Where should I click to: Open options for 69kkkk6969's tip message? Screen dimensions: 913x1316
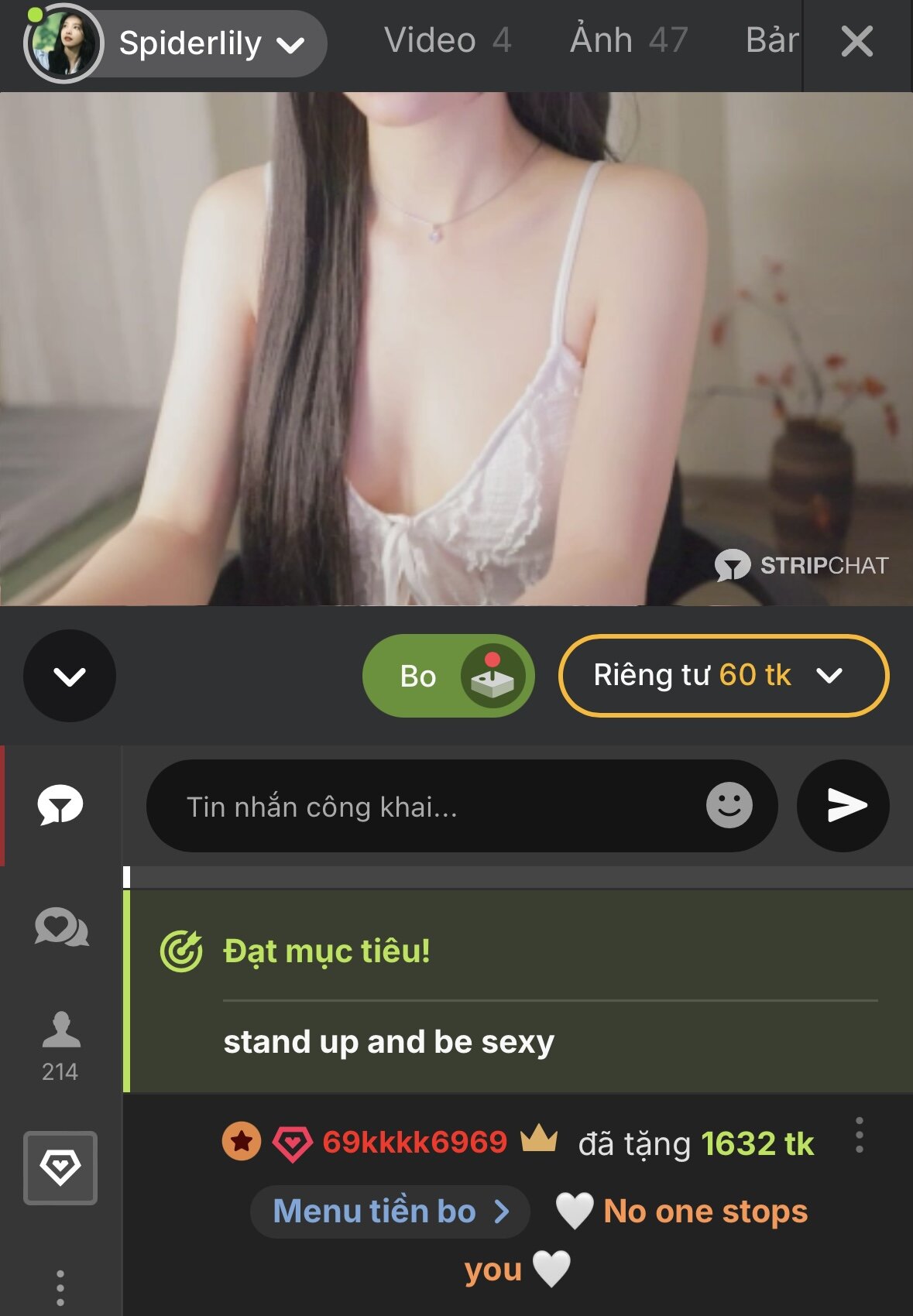tap(859, 1136)
